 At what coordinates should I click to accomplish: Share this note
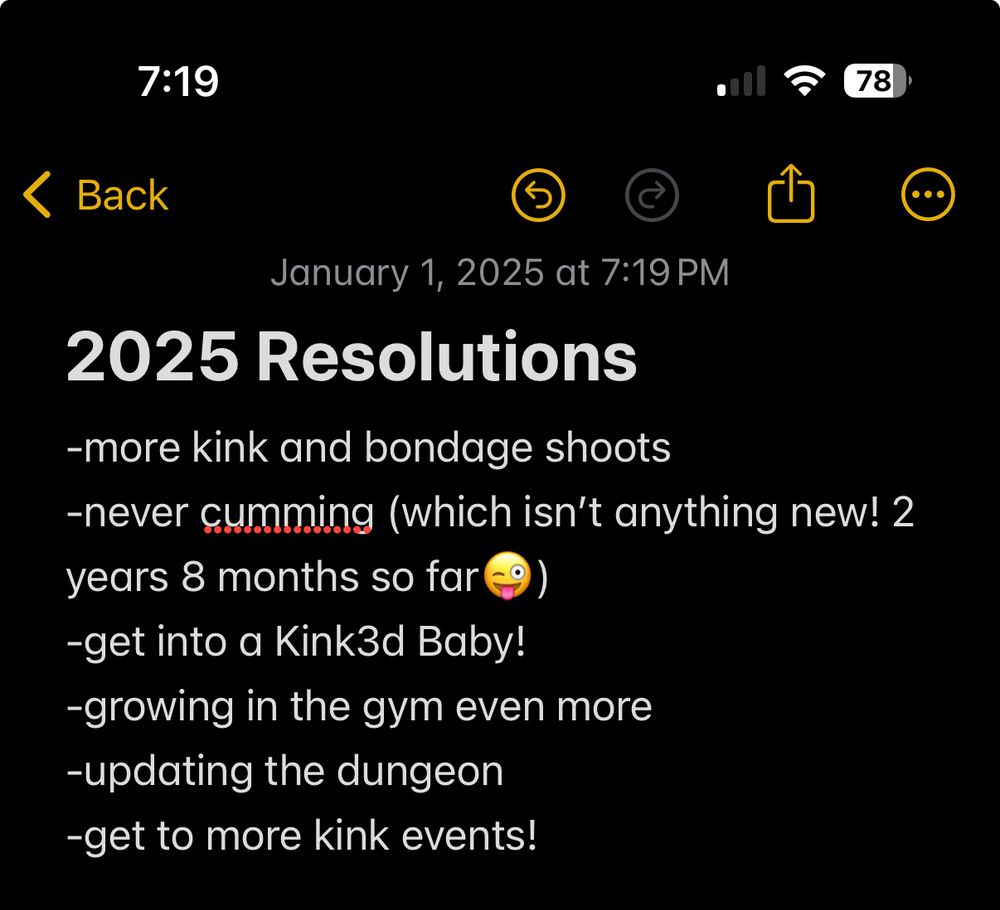point(790,194)
